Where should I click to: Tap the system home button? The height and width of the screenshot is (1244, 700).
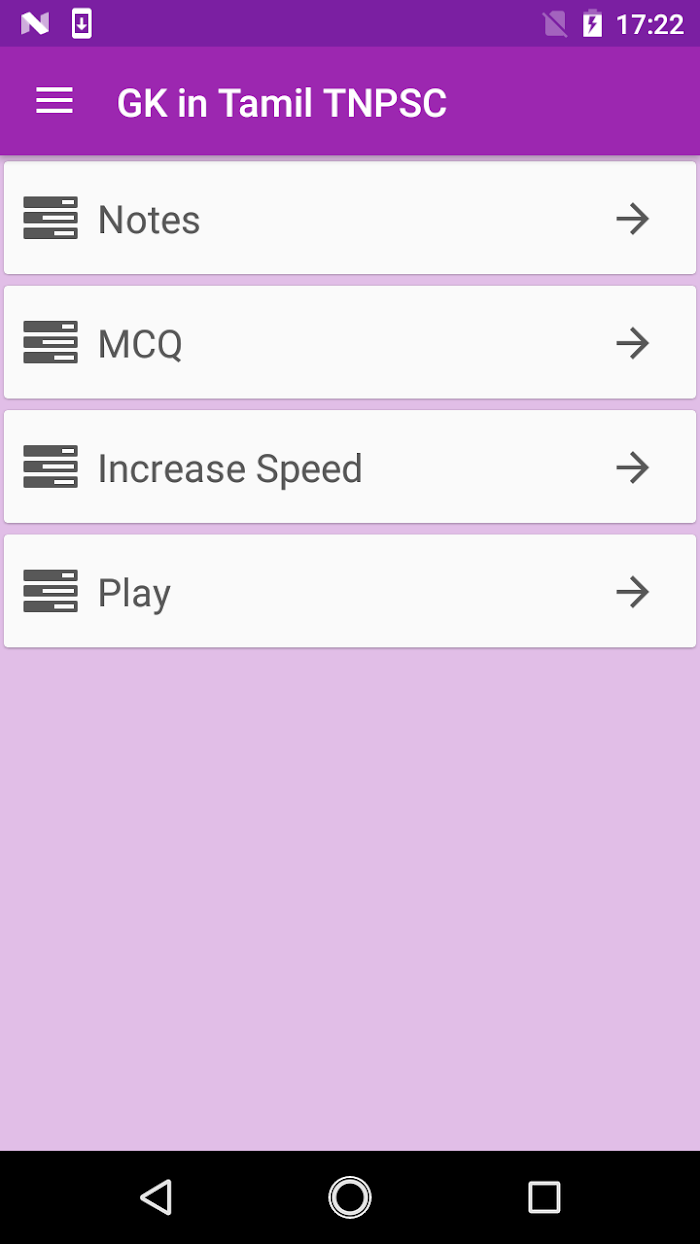coord(350,1197)
